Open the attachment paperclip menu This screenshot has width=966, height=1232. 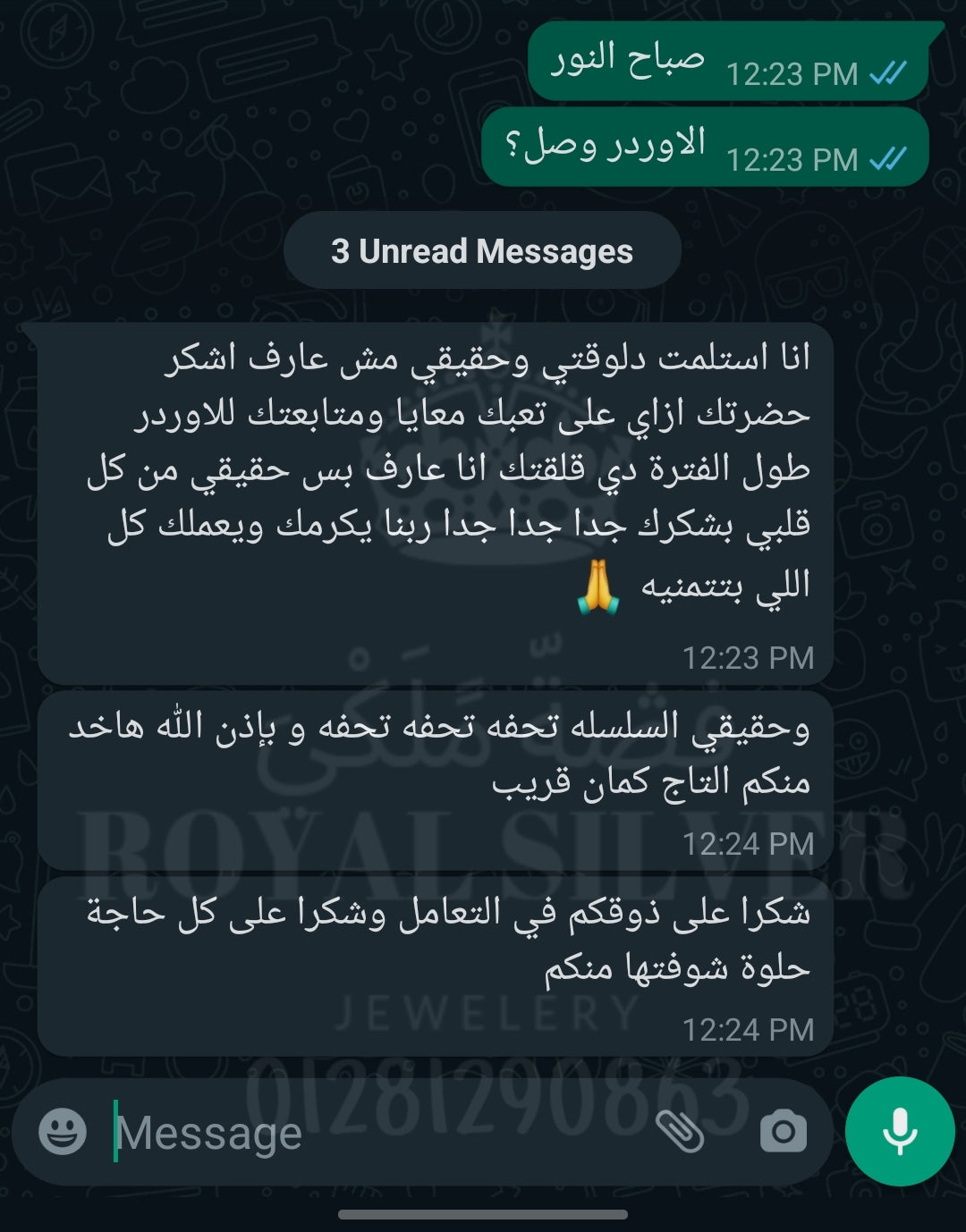680,1132
